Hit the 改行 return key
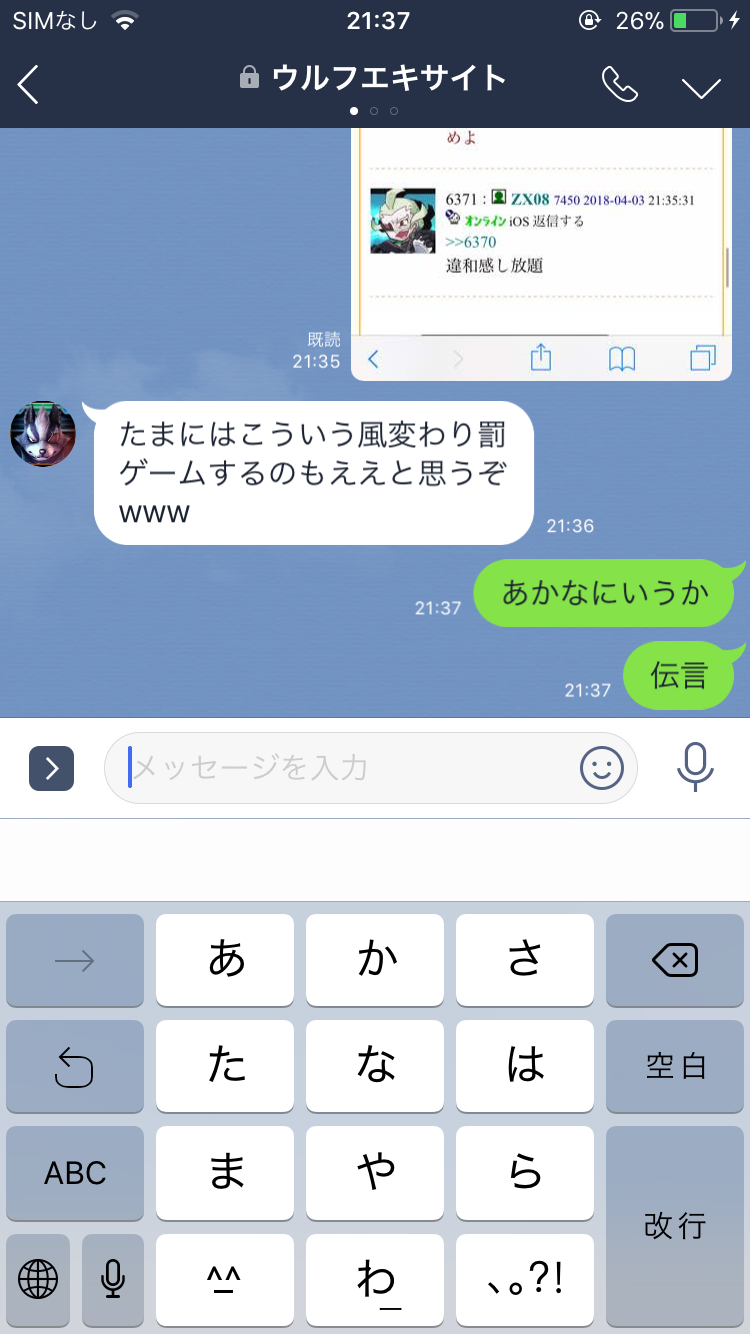The image size is (750, 1334). [675, 1225]
